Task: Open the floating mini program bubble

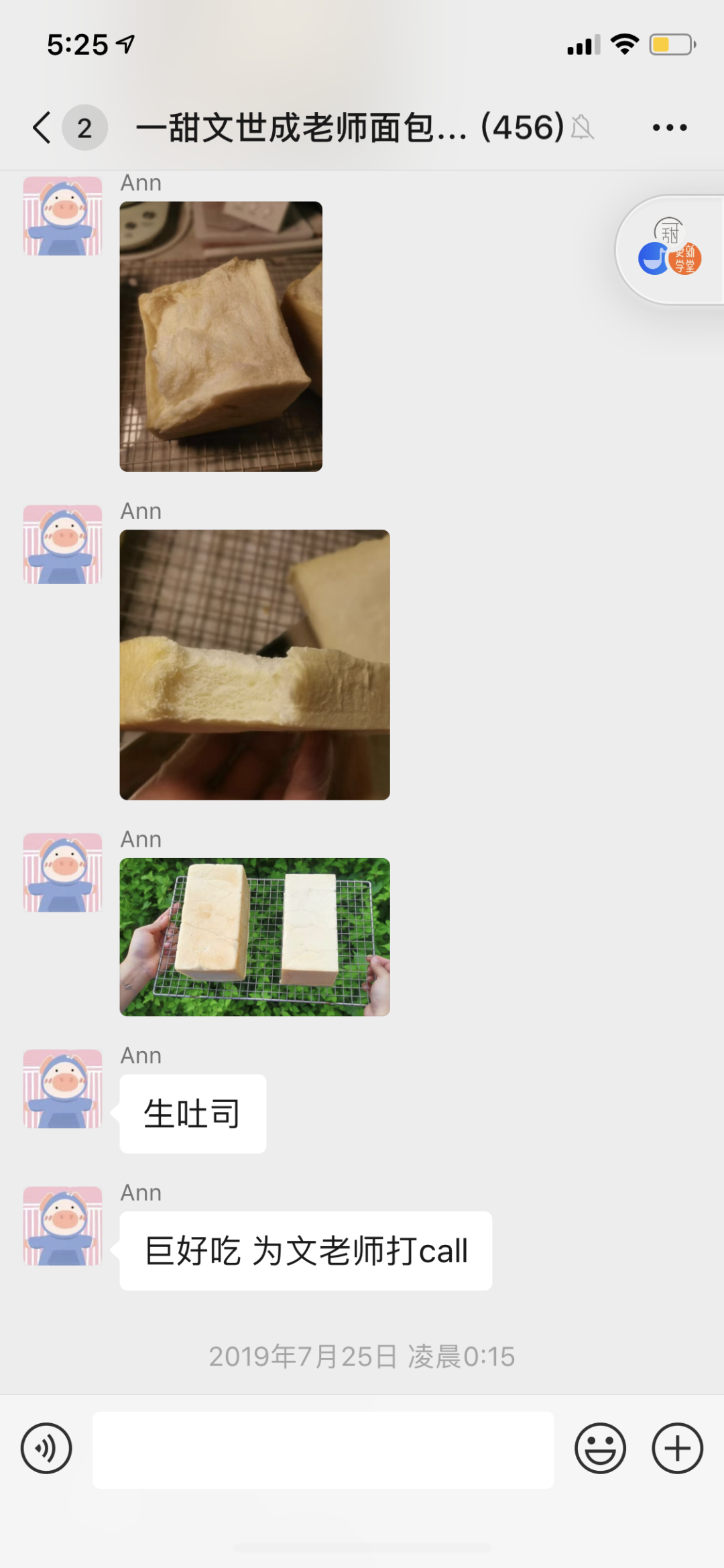Action: pyautogui.click(x=670, y=251)
